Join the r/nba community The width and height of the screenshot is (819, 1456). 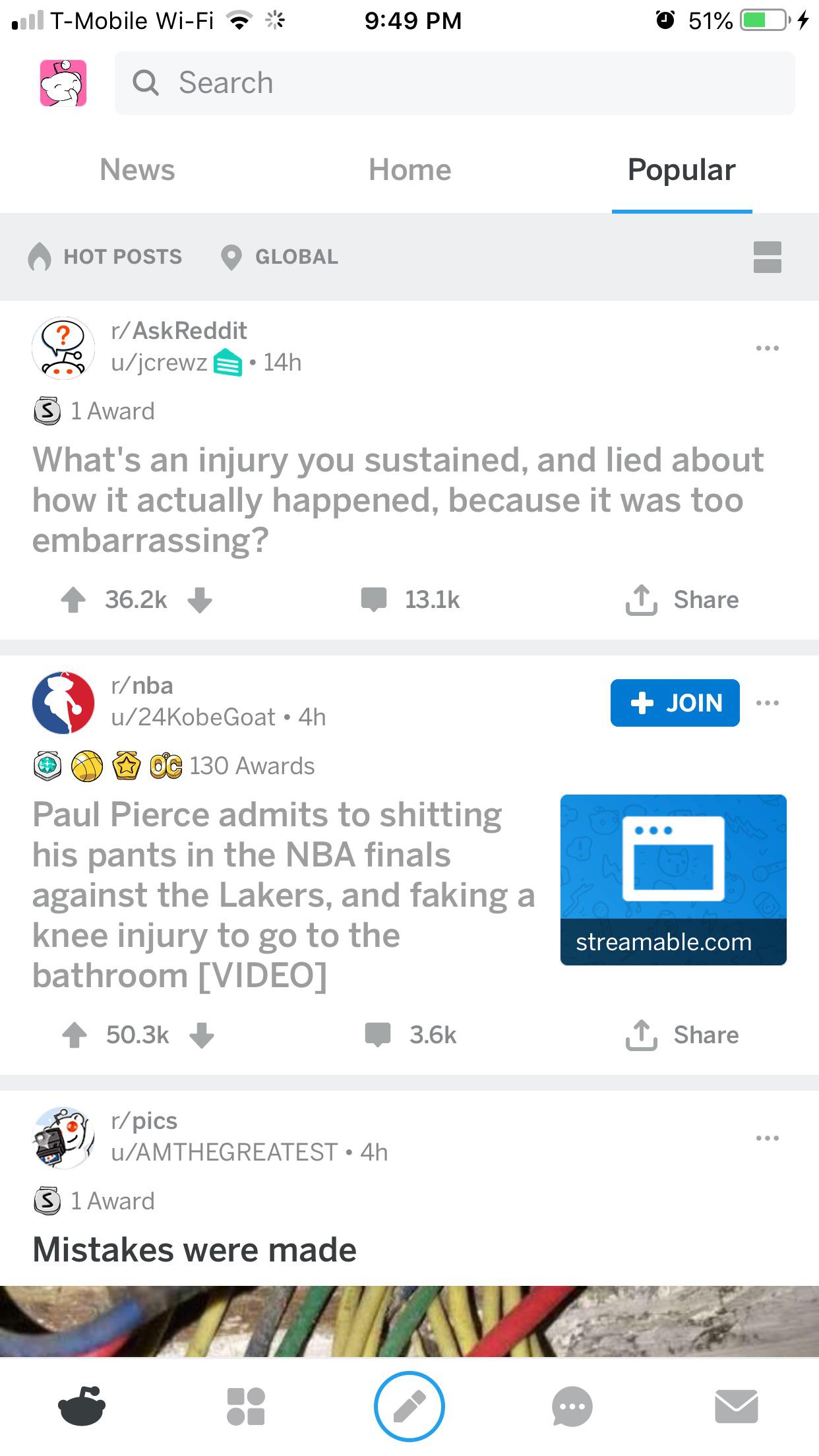click(675, 703)
